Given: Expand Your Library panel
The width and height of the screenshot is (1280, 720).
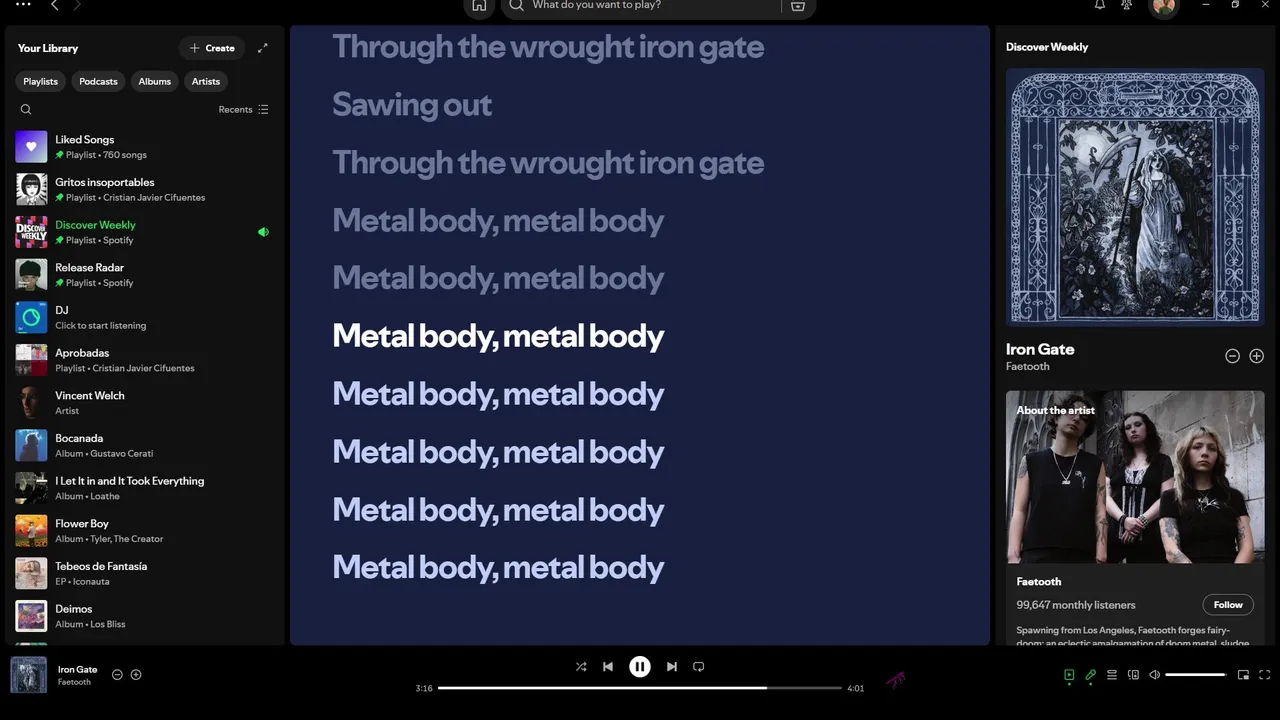Looking at the screenshot, I should 263,48.
